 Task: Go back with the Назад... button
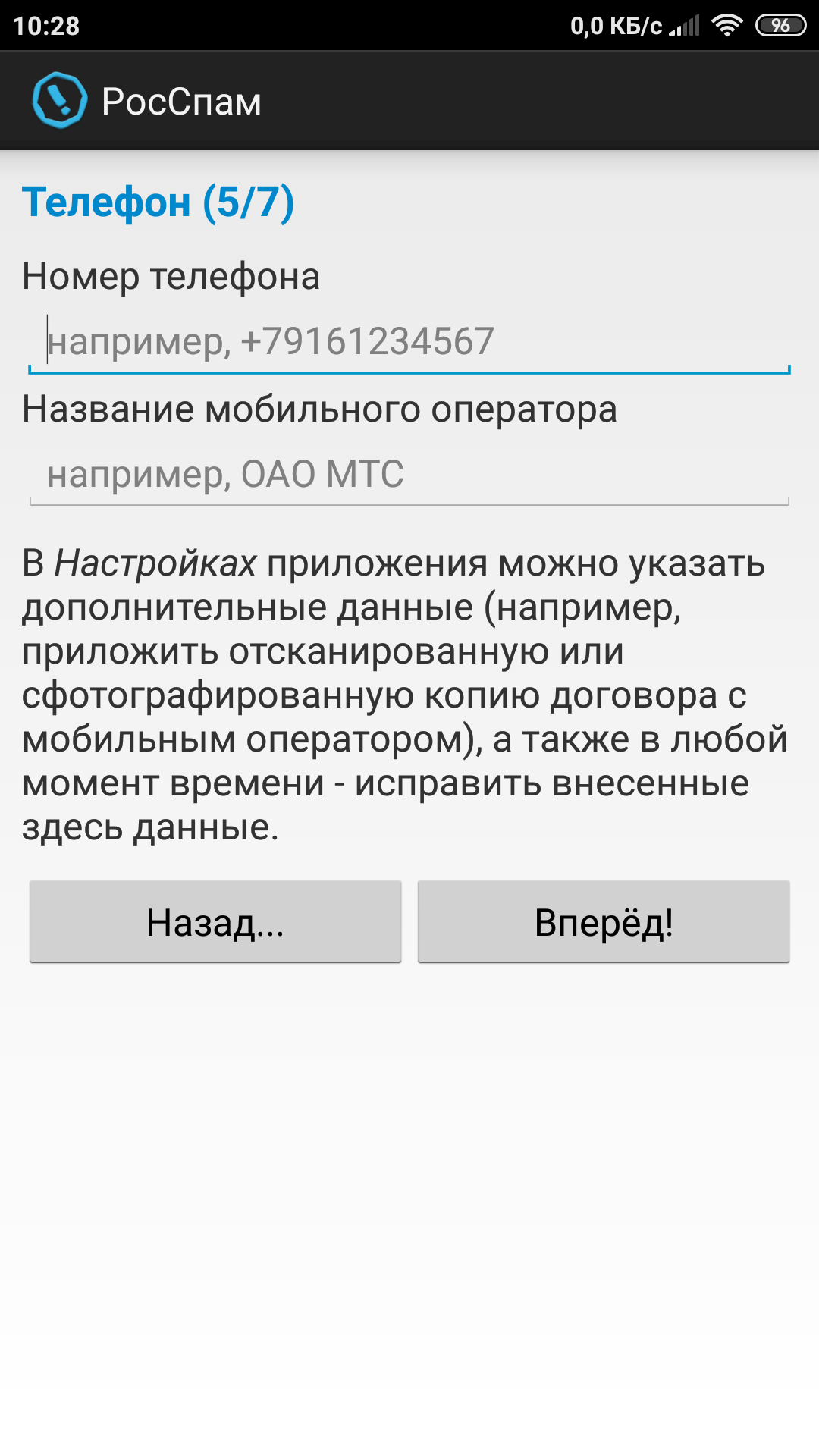(215, 922)
